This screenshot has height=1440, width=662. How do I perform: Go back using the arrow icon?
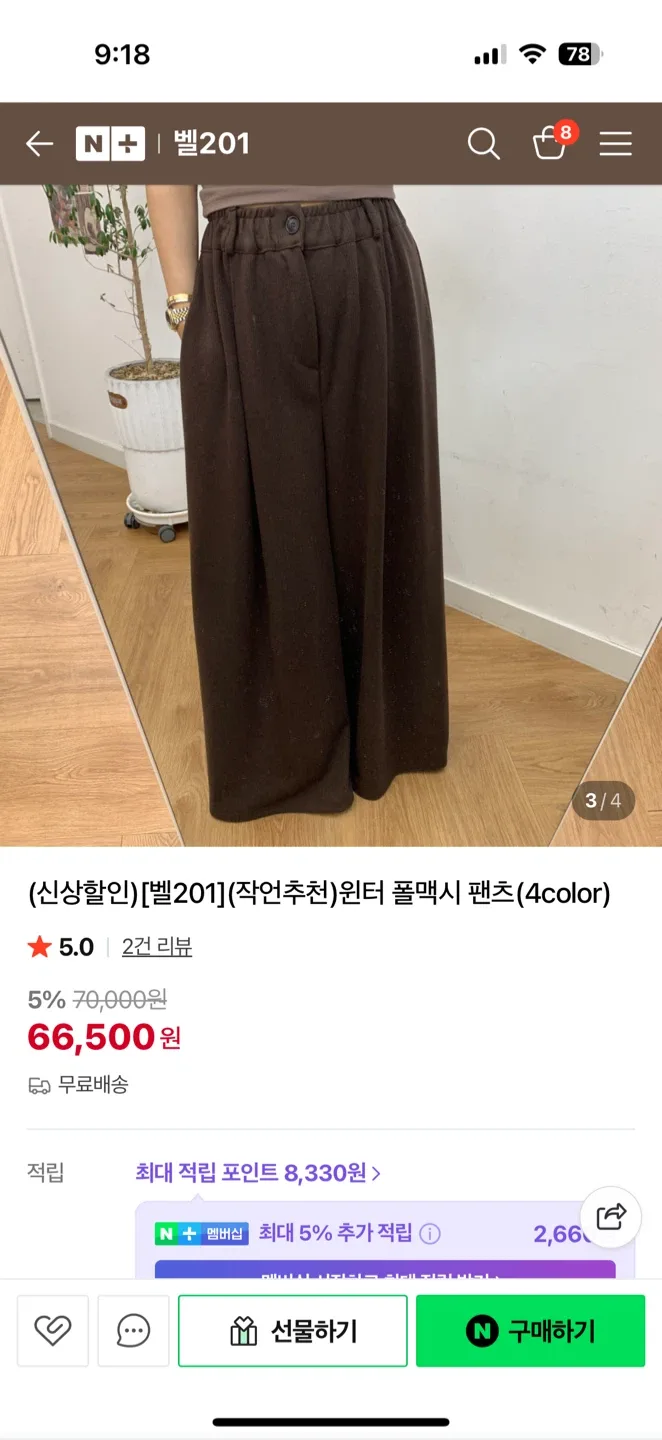[39, 144]
